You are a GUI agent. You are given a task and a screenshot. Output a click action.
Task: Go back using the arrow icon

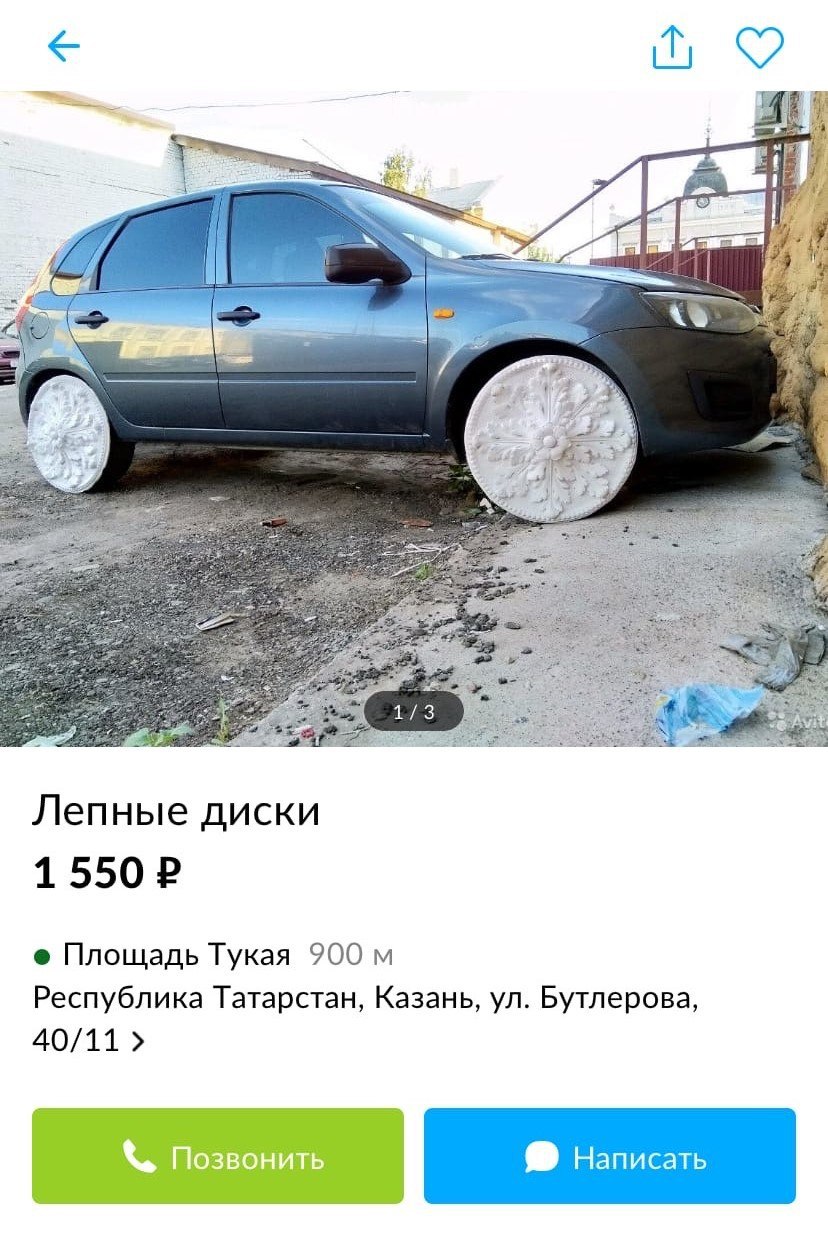pos(63,46)
